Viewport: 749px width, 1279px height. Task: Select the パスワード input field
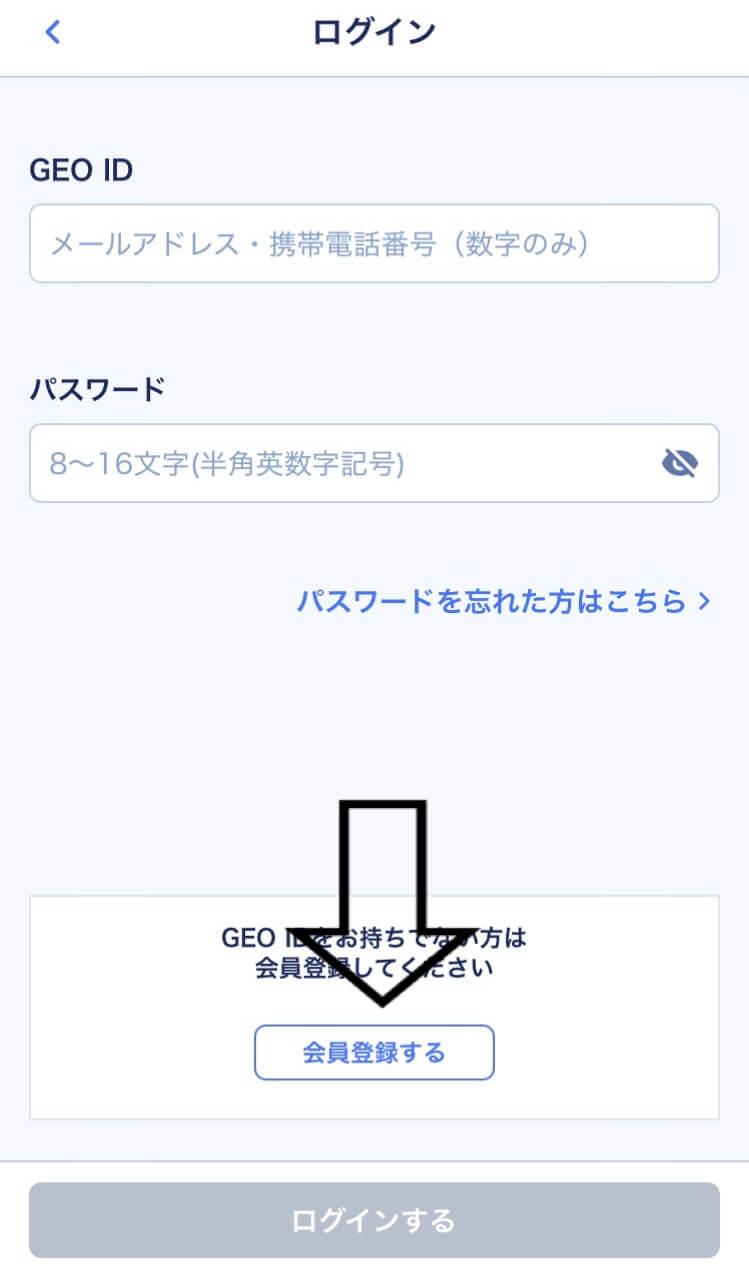tap(374, 463)
